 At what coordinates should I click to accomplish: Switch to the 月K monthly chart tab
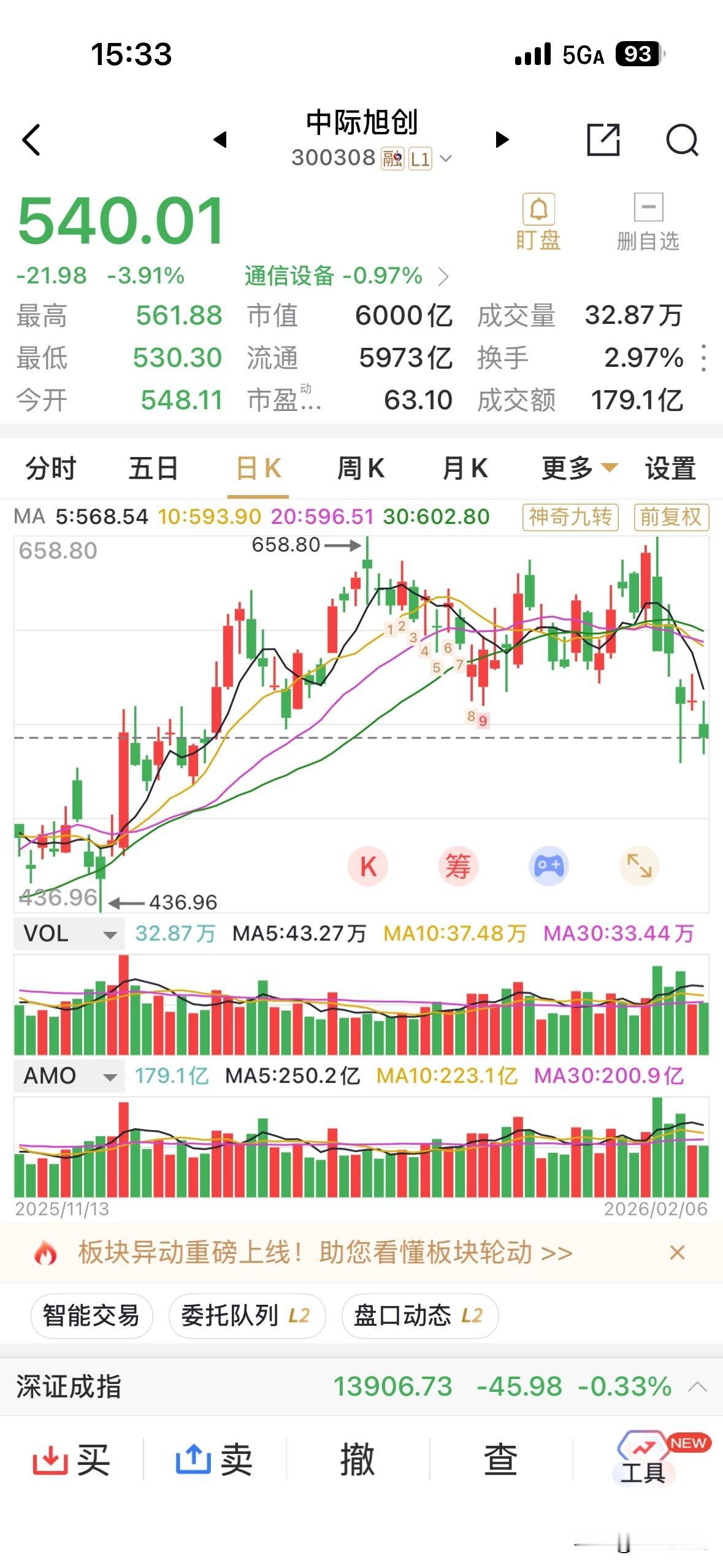point(464,468)
